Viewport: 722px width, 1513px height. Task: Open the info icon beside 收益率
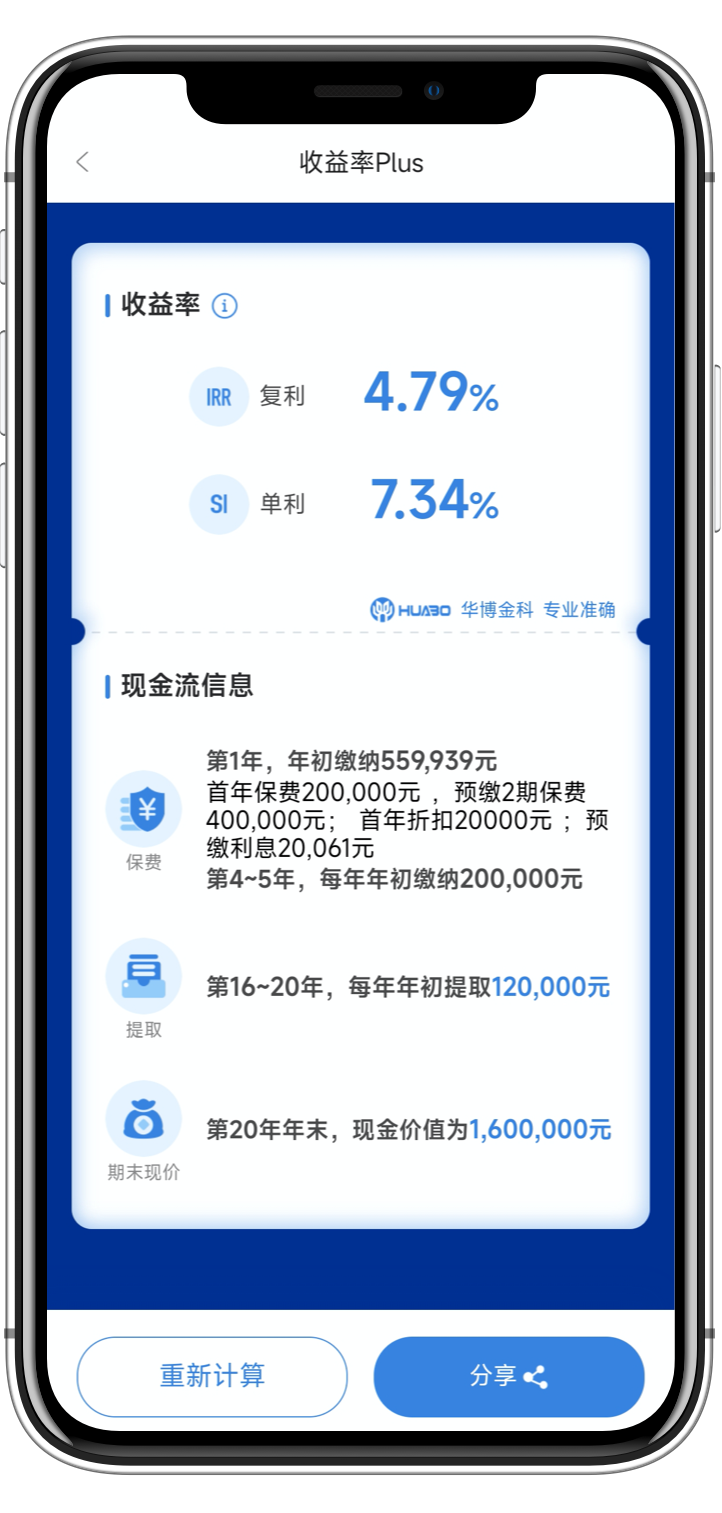pos(225,306)
